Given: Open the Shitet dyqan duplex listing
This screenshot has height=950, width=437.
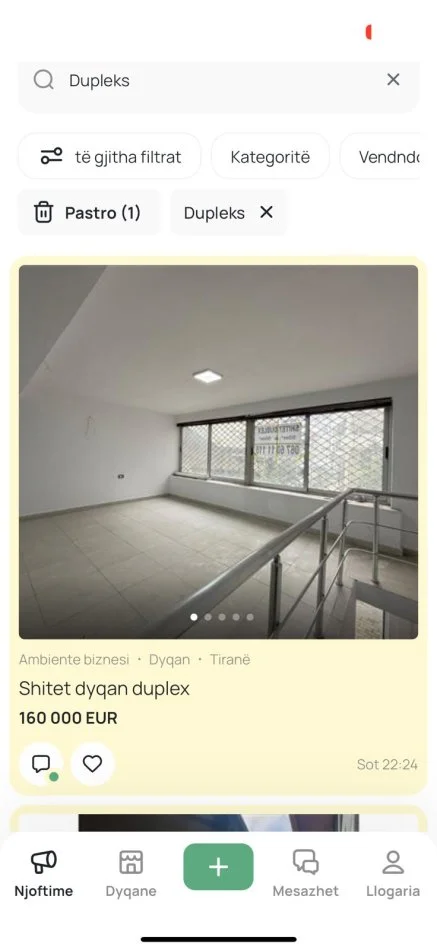Looking at the screenshot, I should coord(104,688).
